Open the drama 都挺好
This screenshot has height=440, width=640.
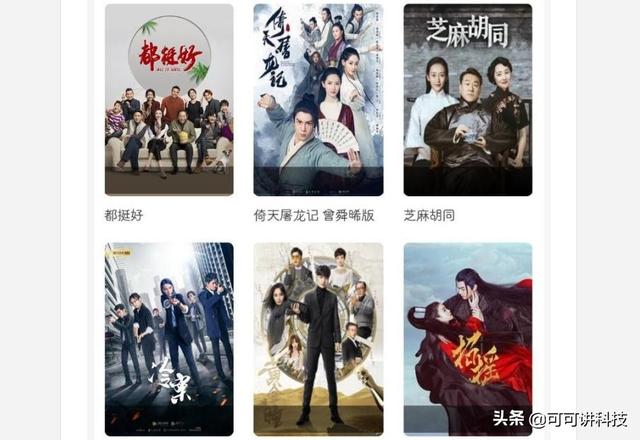[169, 100]
